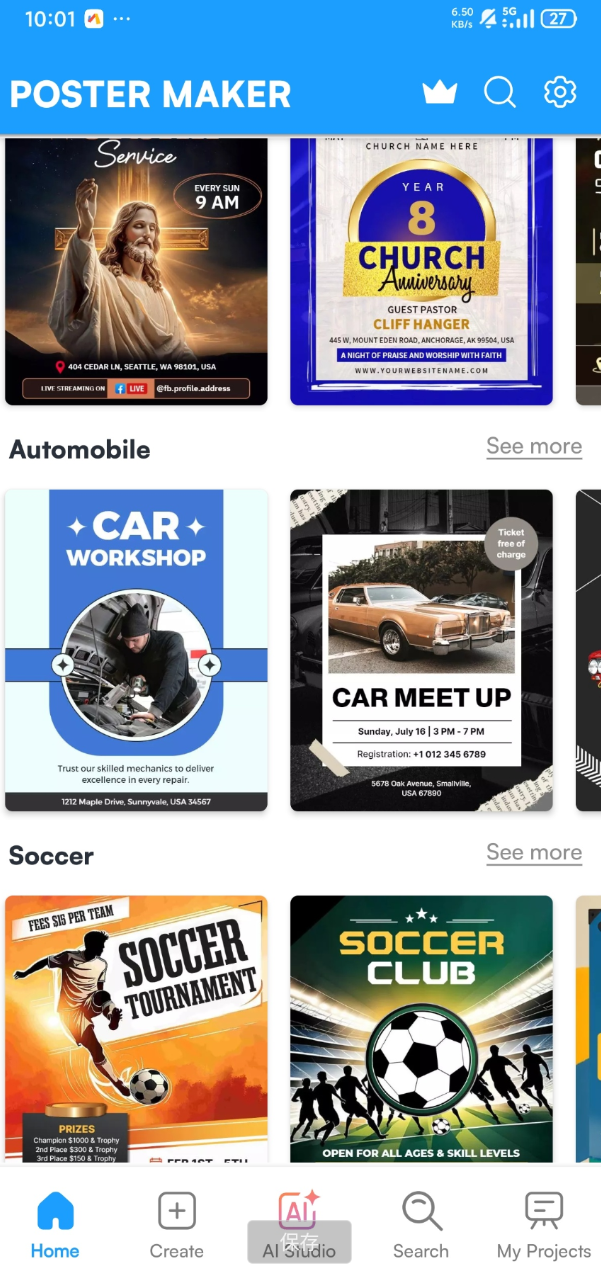601x1274 pixels.
Task: Choose the Car Meet Up poster template
Action: tap(421, 650)
